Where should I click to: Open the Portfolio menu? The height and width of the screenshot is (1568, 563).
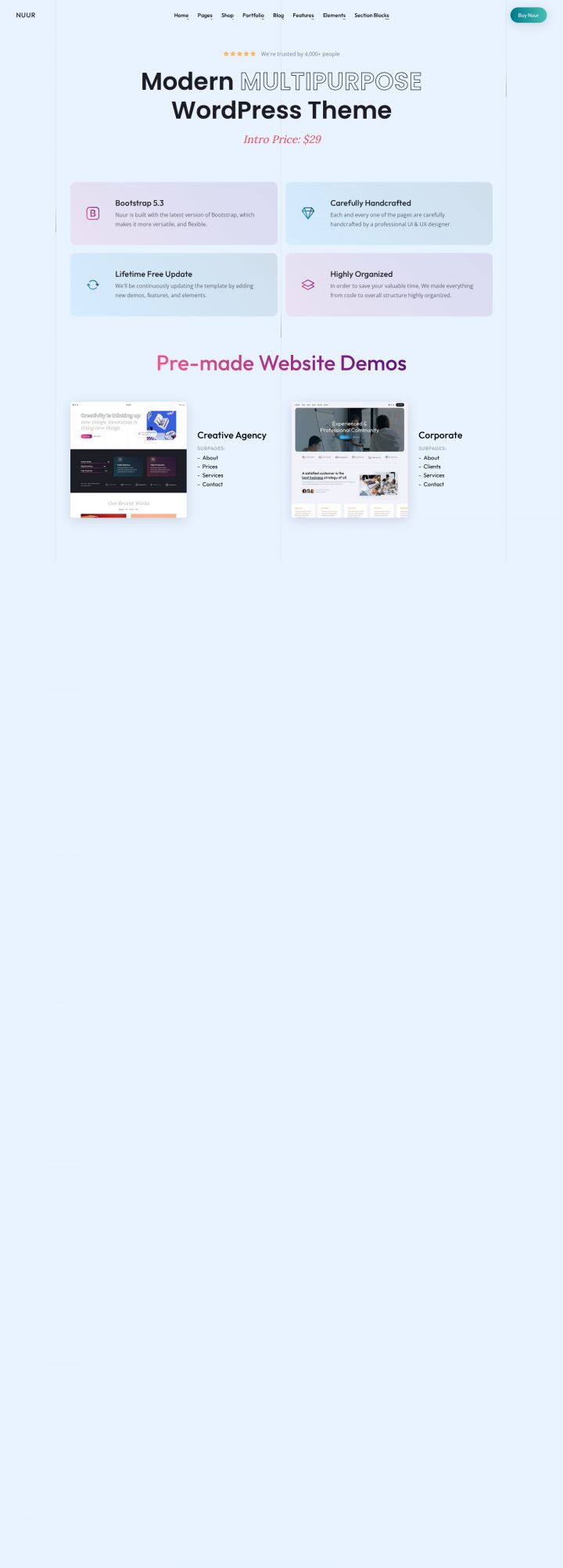click(253, 16)
